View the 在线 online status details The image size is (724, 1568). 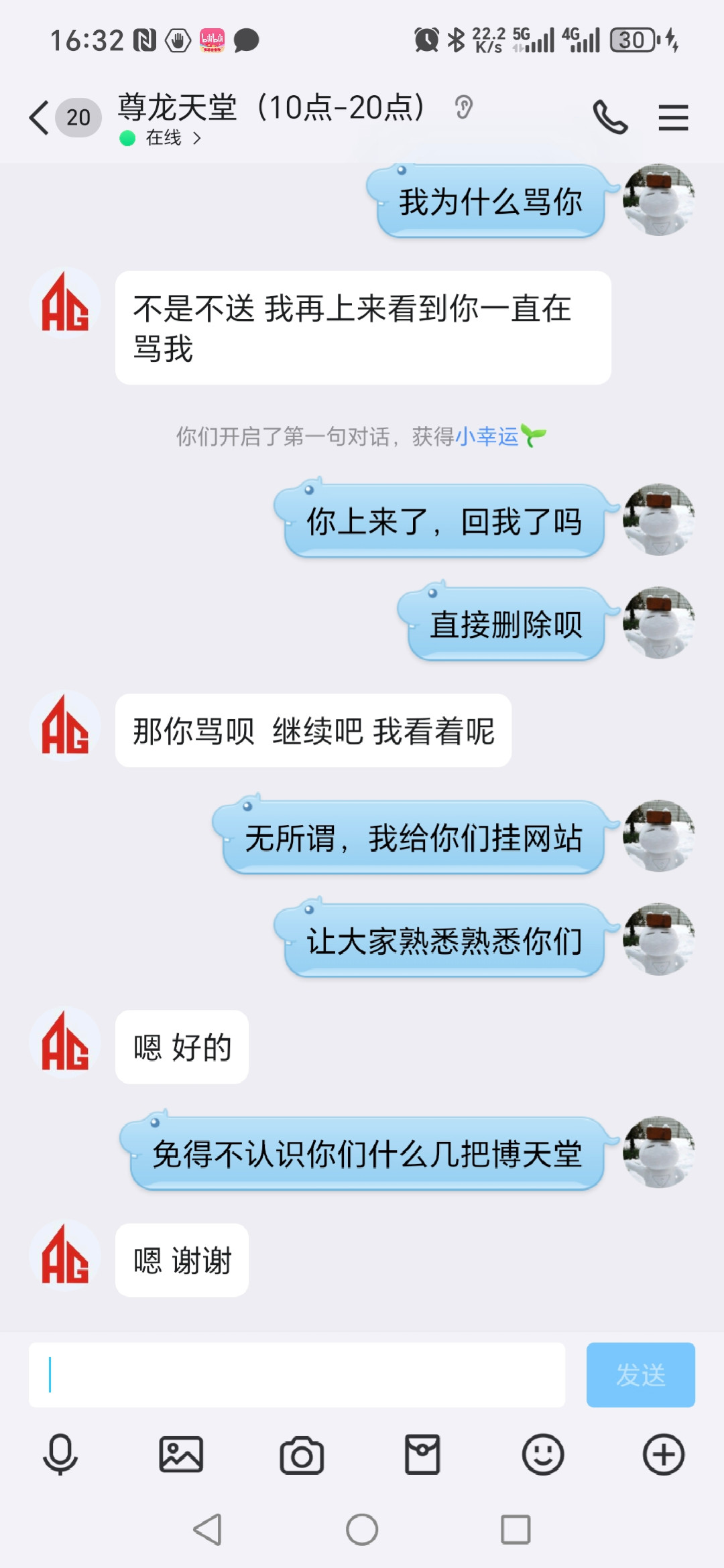click(164, 138)
